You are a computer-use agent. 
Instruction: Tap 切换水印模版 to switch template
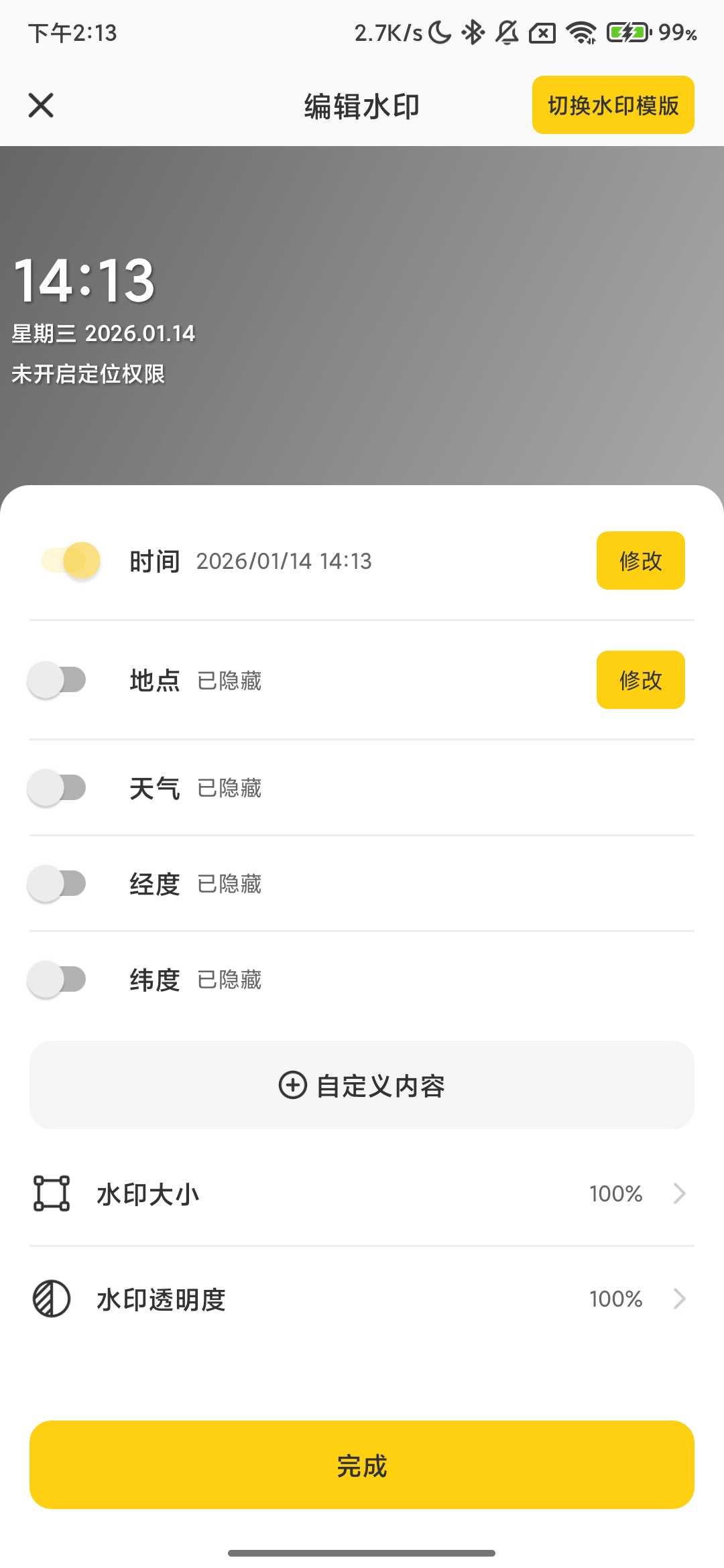(x=613, y=105)
